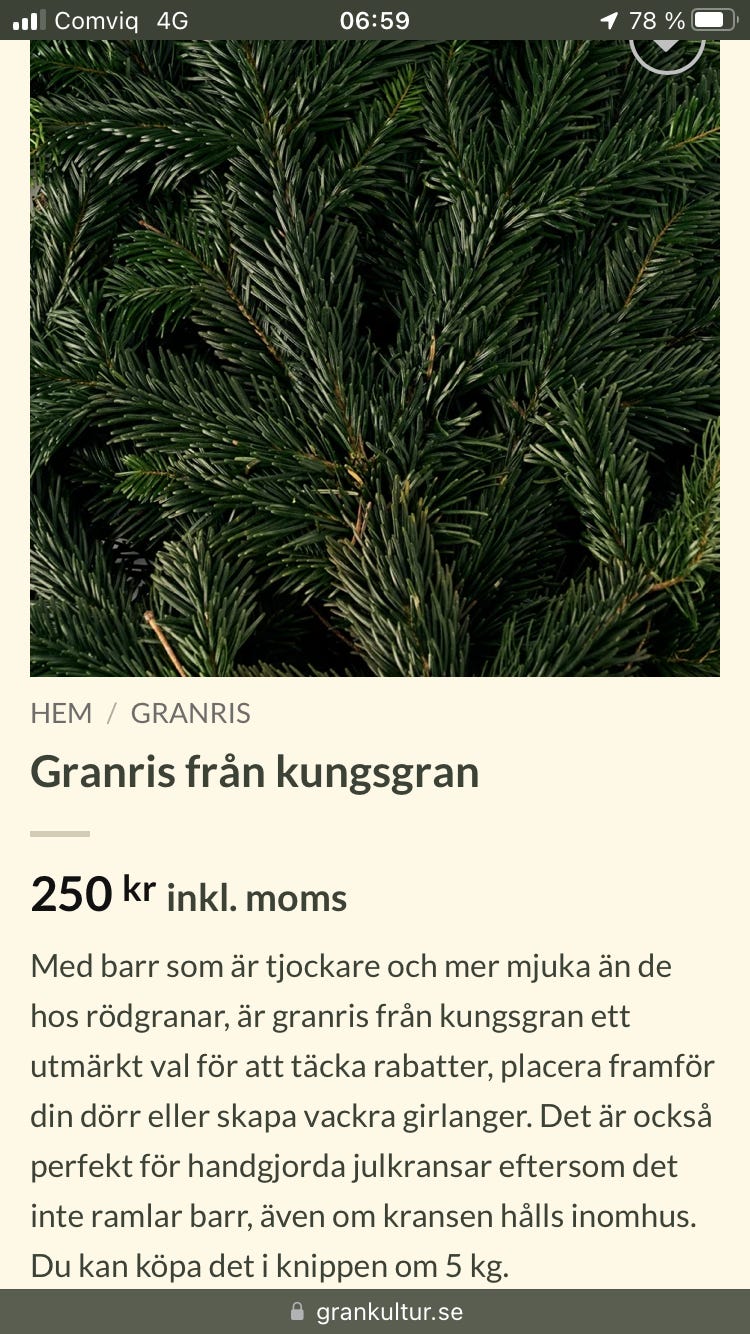The height and width of the screenshot is (1334, 750).
Task: Tap the Comviq carrier label
Action: pos(95,19)
